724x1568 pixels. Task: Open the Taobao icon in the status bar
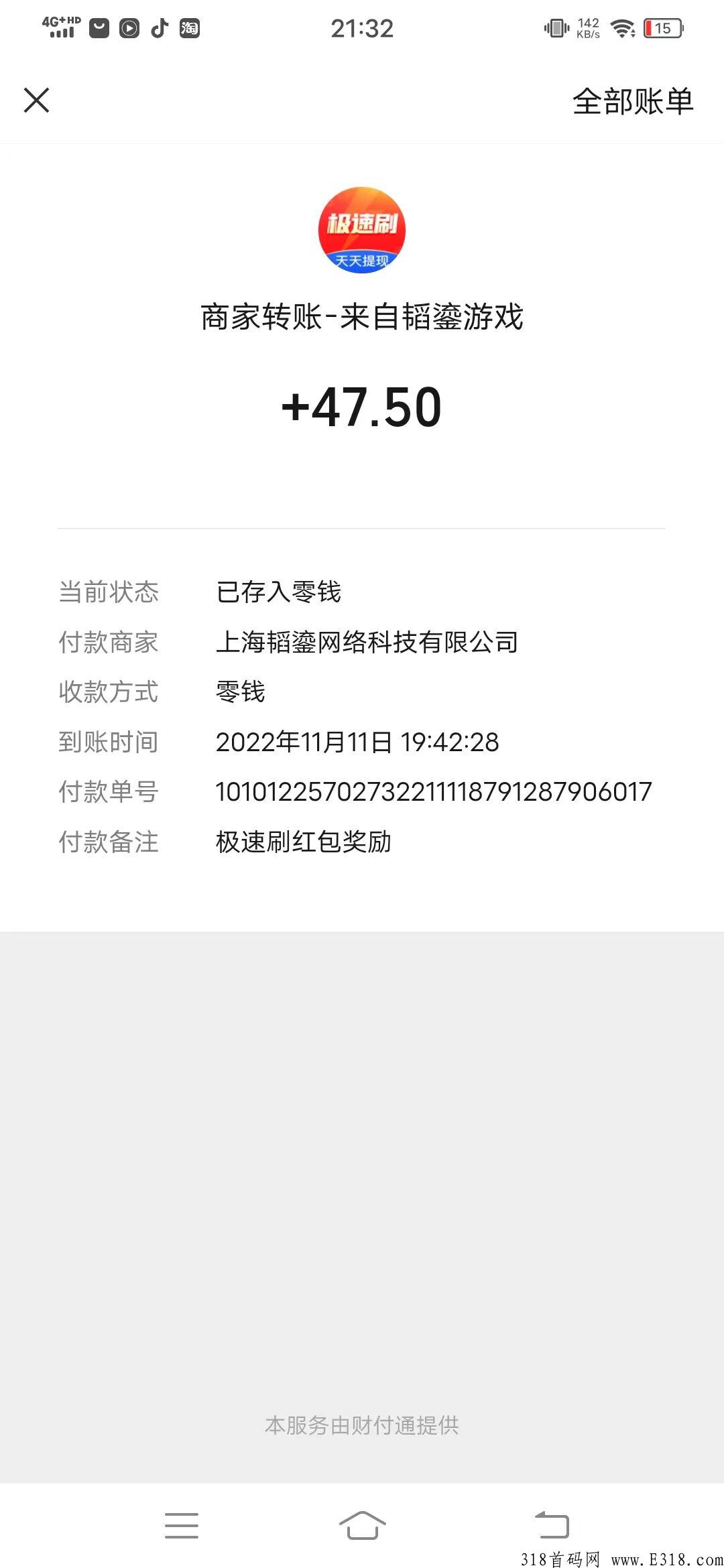(188, 28)
